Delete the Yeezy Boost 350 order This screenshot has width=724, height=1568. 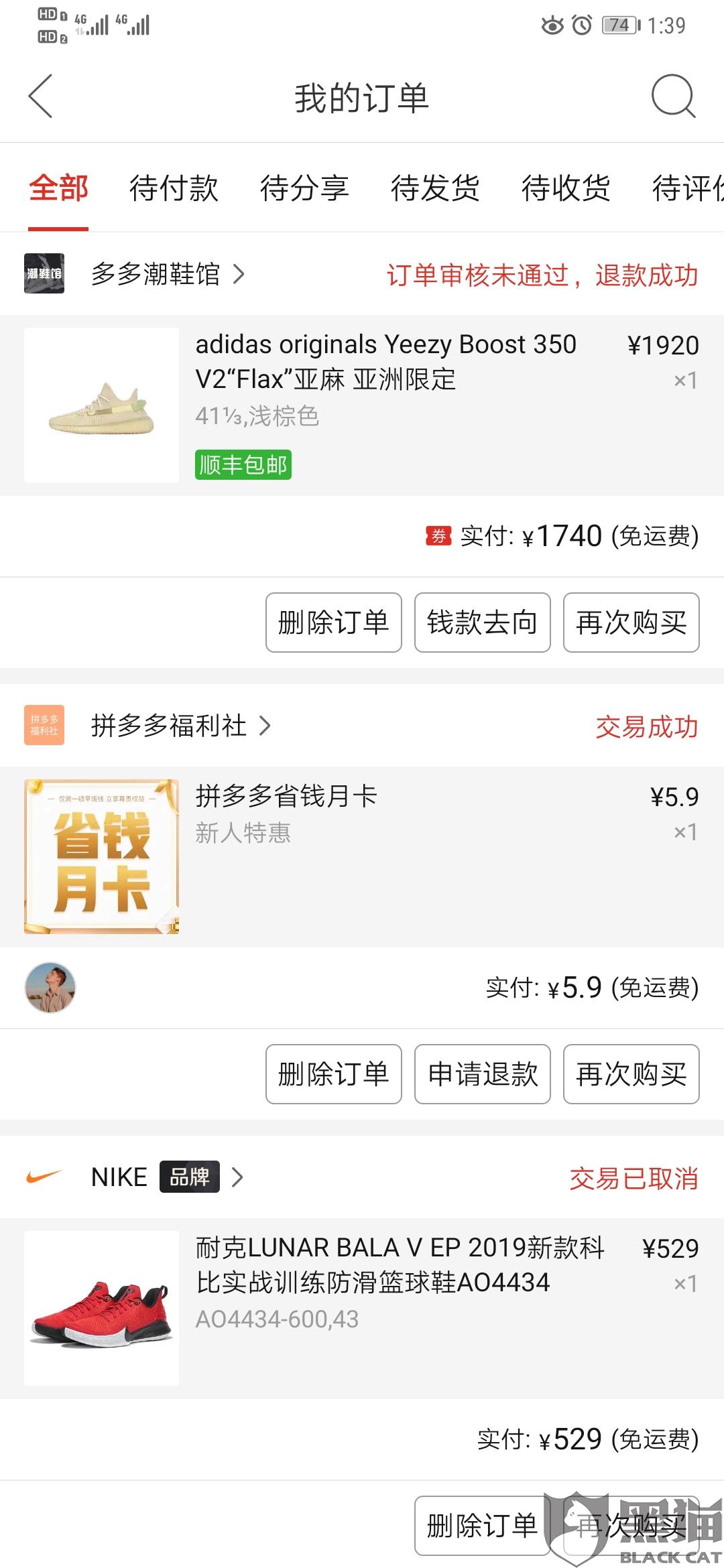(x=333, y=623)
